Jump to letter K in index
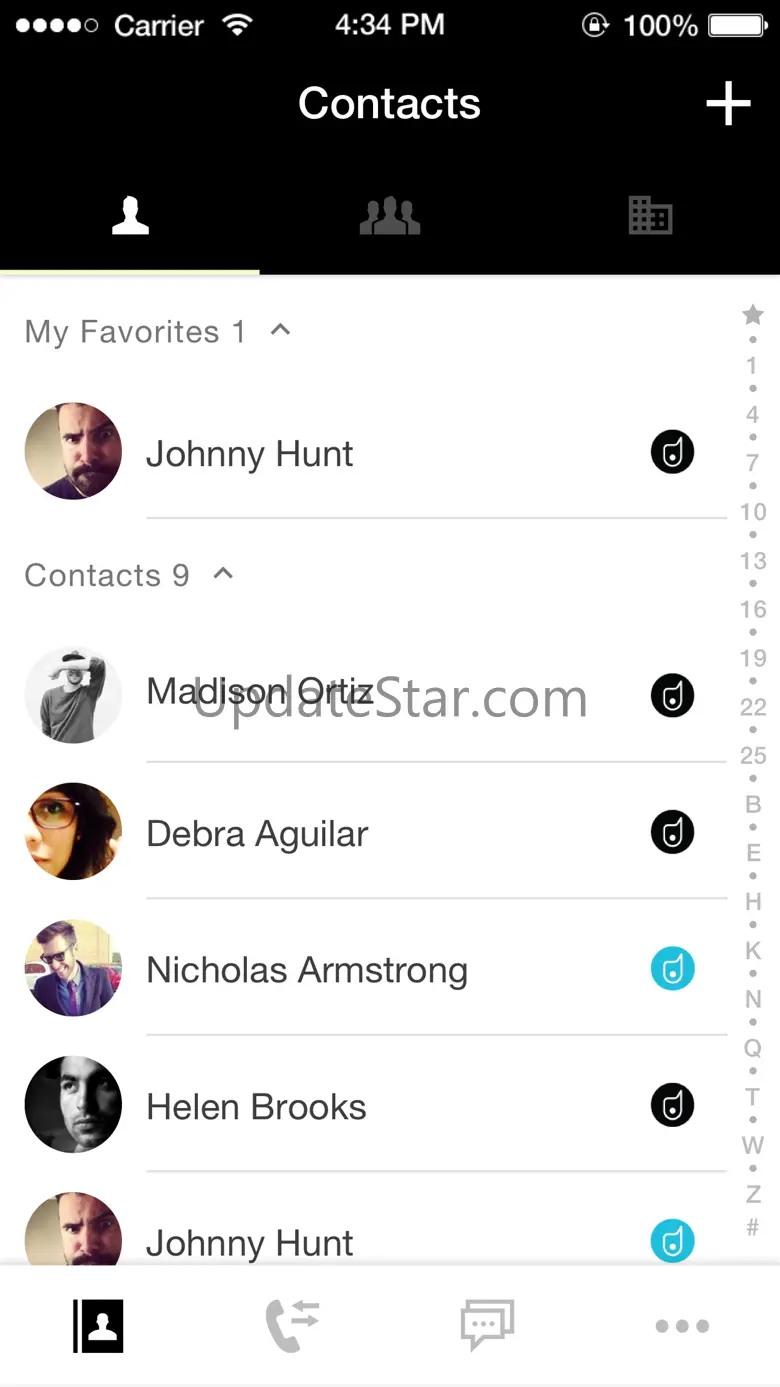The height and width of the screenshot is (1387, 780). [753, 950]
